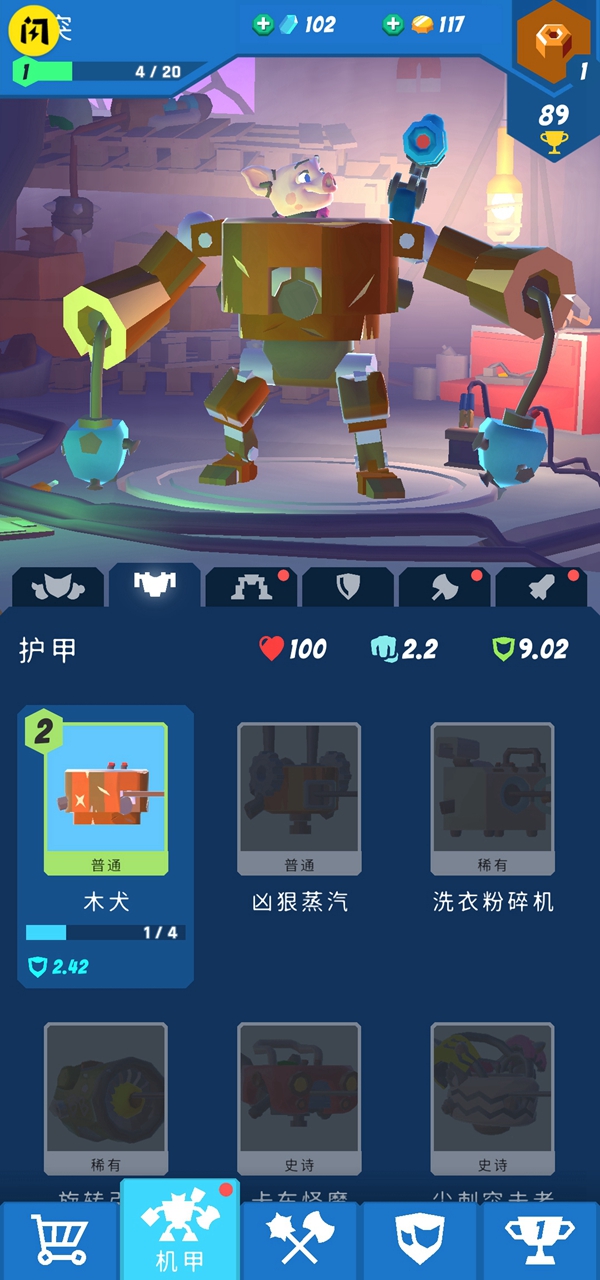Open the mask tab in bottom bar
Screen dimensions: 600x1280
[420, 1240]
